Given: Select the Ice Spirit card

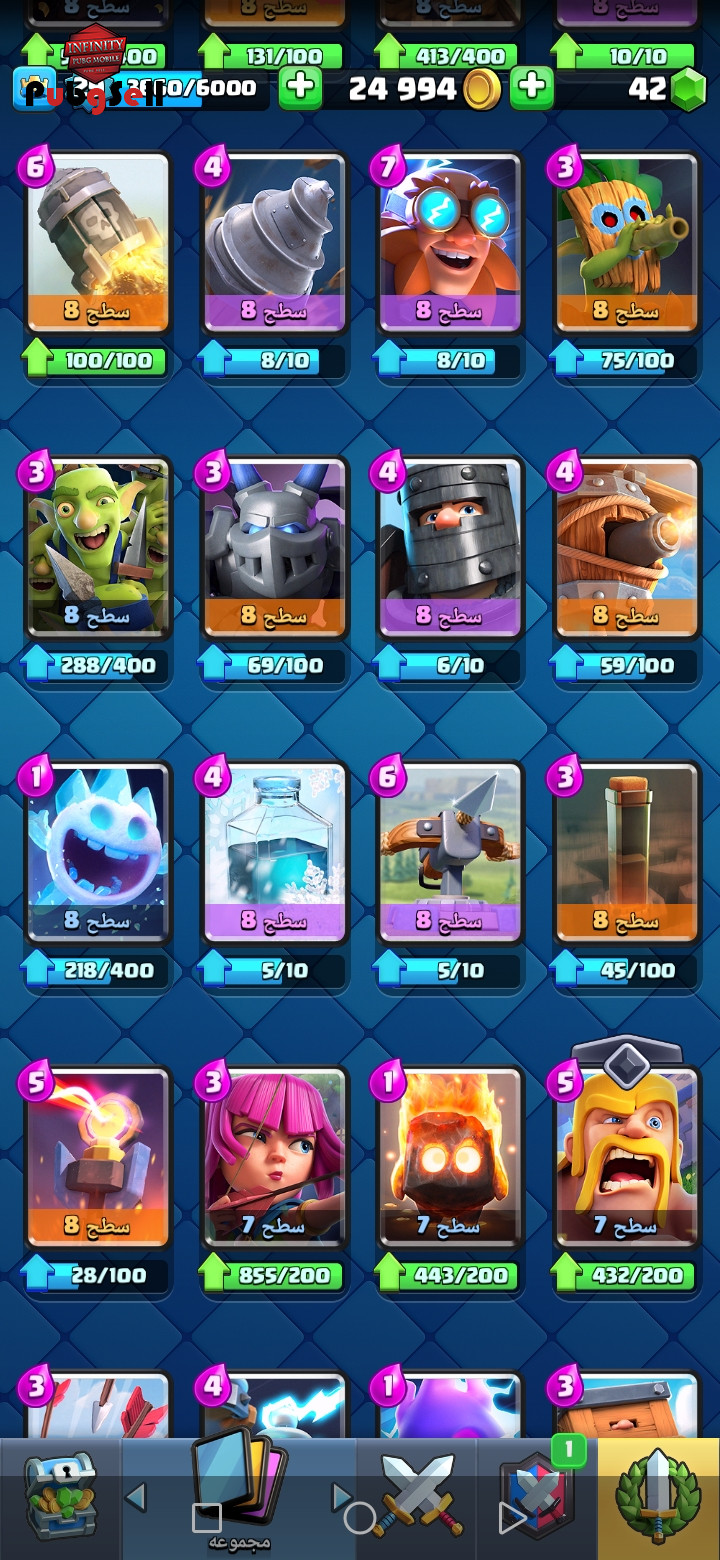Looking at the screenshot, I should coord(98,852).
